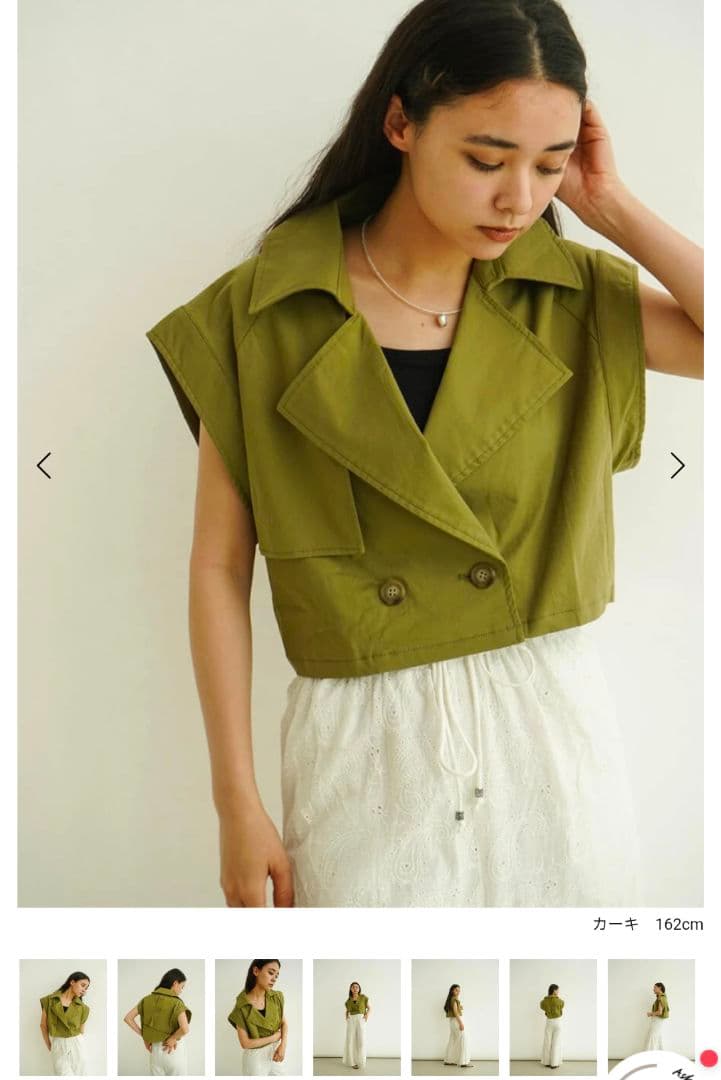Open the third thumbnail photo
Screen dimensions: 721x1080
[259, 1017]
